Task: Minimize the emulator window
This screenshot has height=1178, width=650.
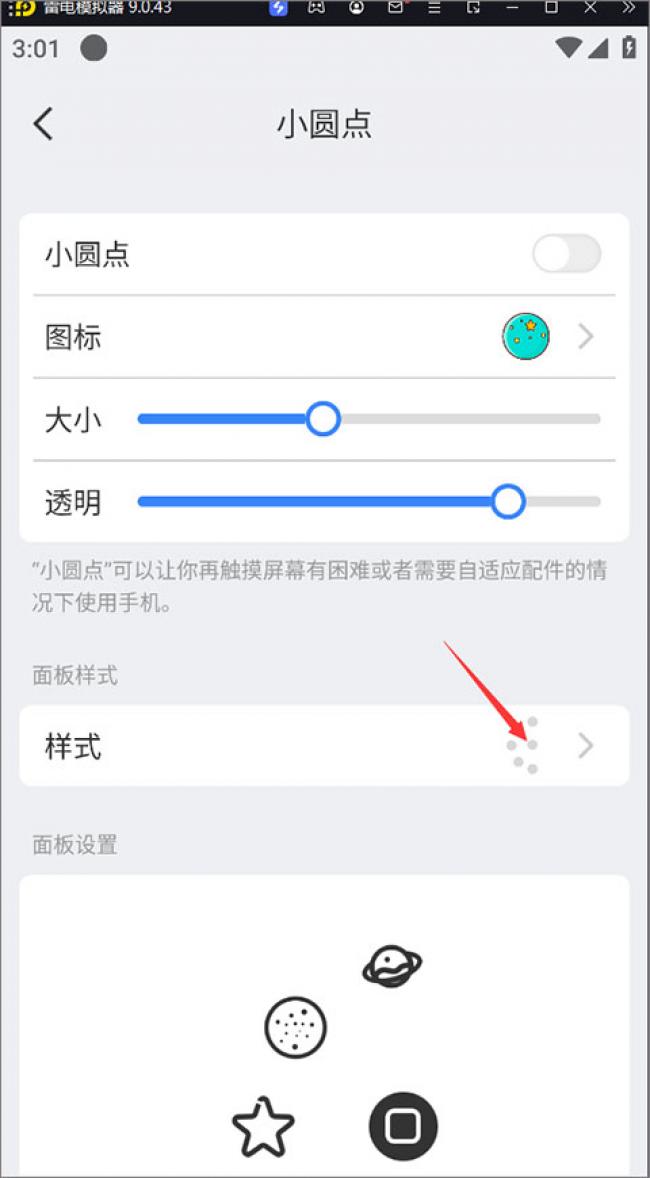Action: point(510,7)
